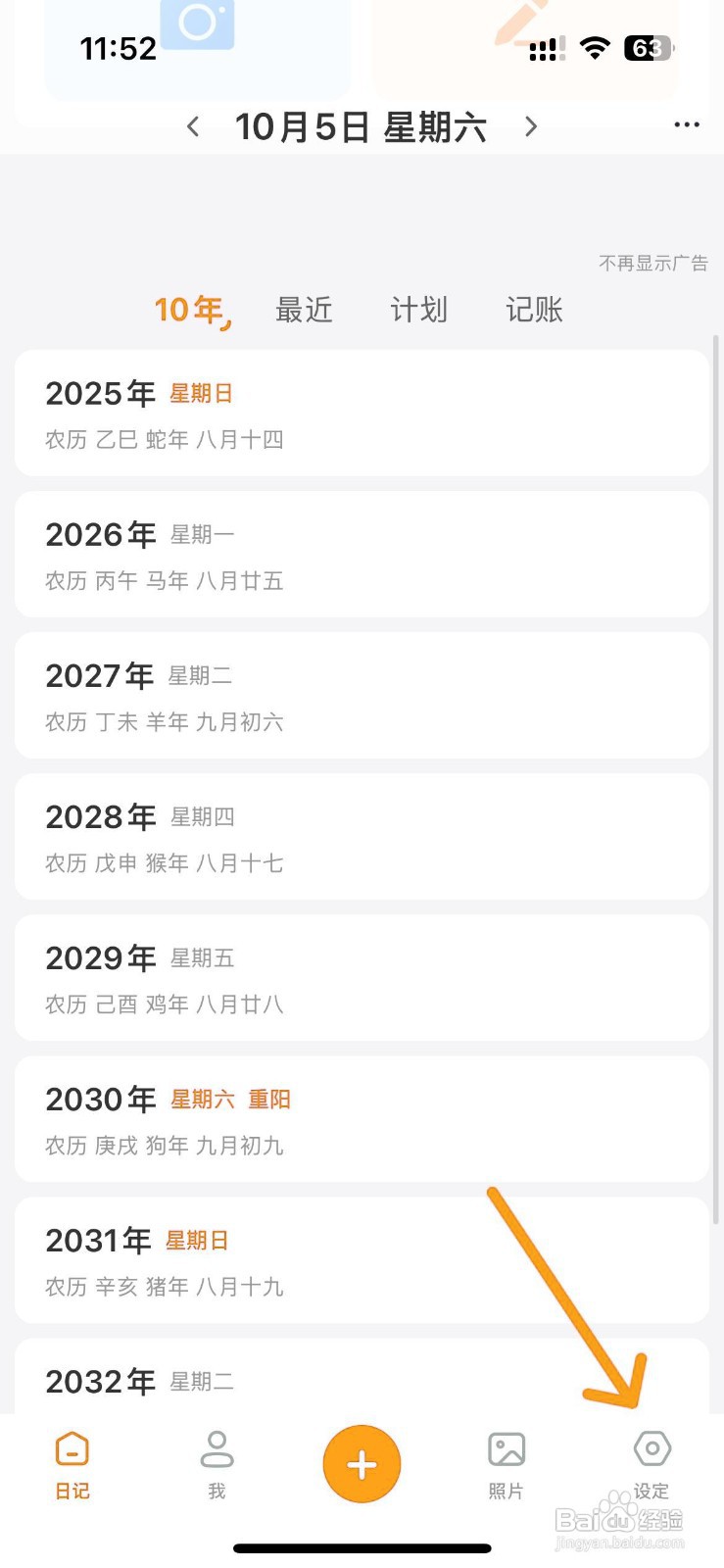Tap 不再显示广告 to hide ads
The height and width of the screenshot is (1568, 724).
[652, 262]
